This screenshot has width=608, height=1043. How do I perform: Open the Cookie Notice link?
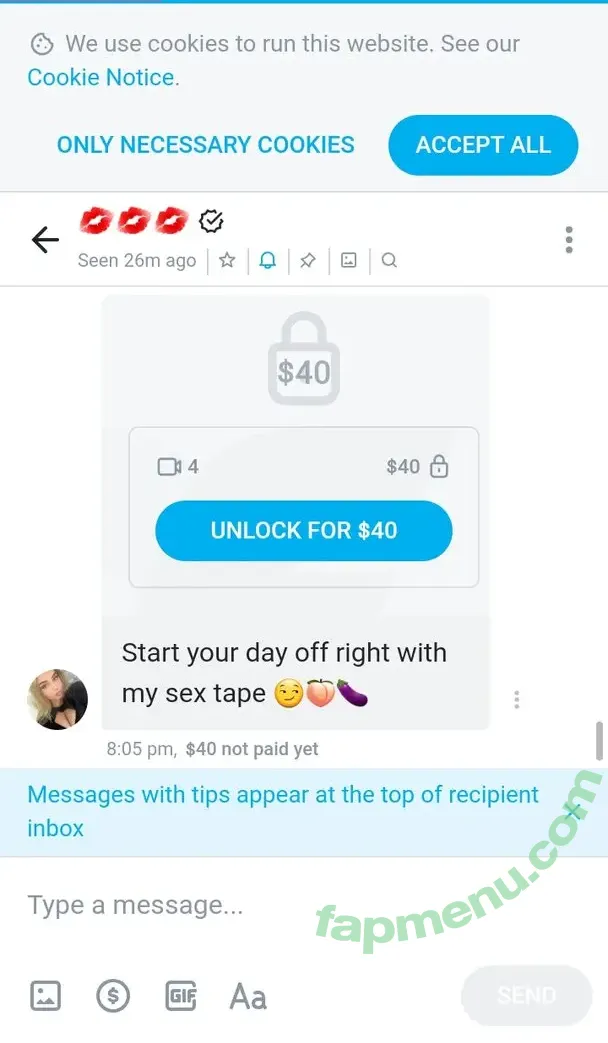coord(101,77)
